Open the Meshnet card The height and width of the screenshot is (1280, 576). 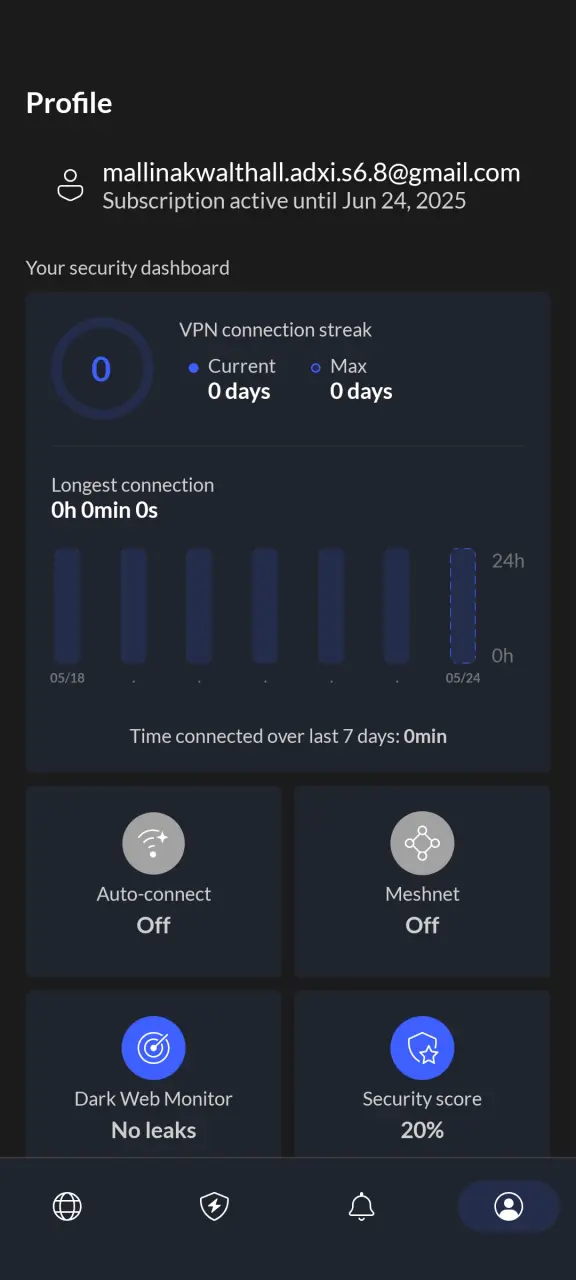(x=422, y=881)
